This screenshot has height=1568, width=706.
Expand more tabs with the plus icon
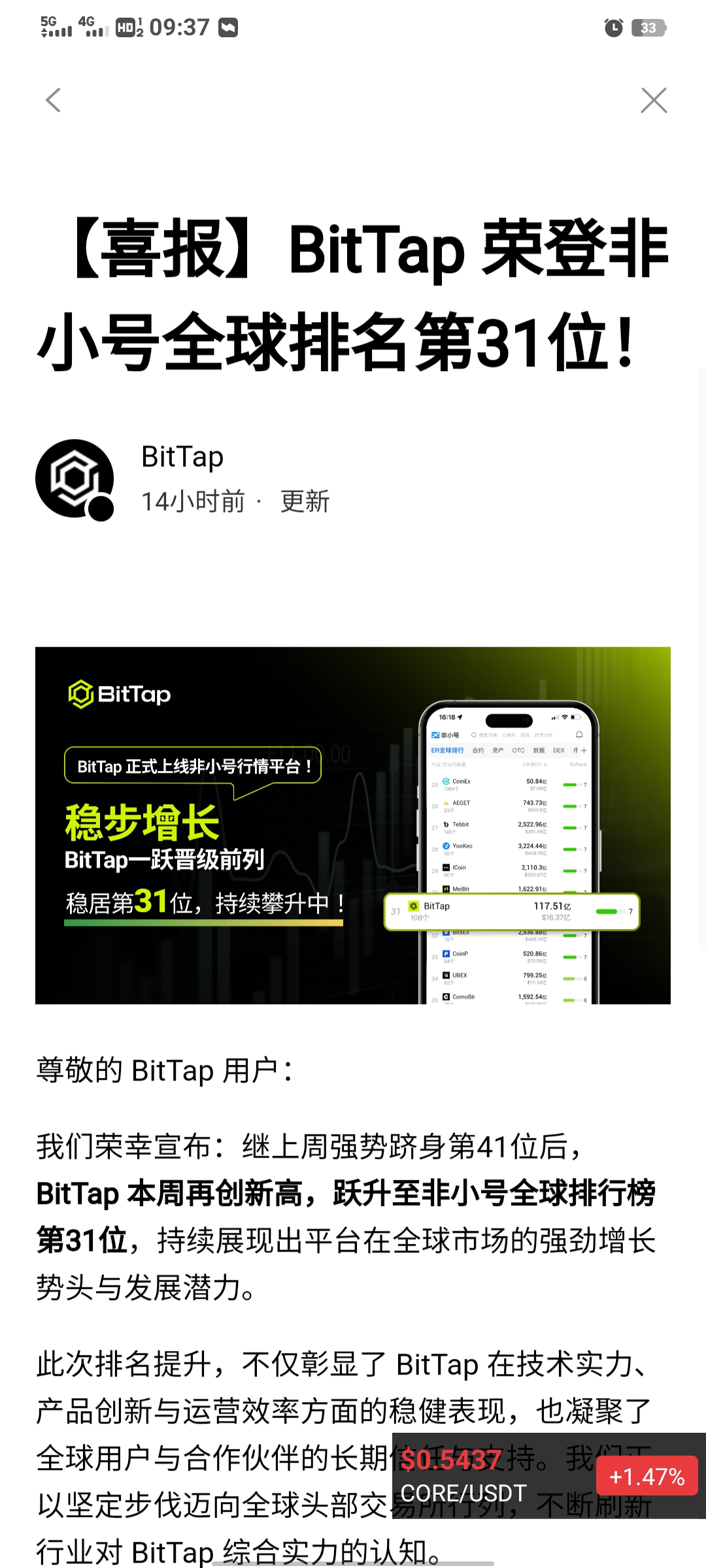(584, 750)
